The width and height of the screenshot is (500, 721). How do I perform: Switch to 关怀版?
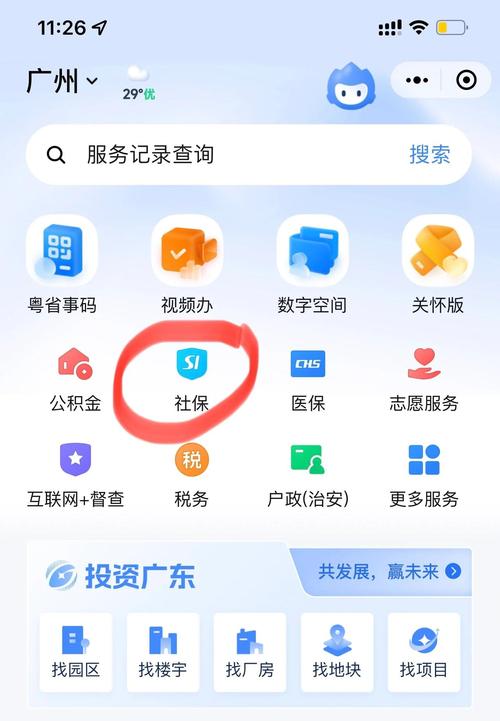click(x=437, y=265)
